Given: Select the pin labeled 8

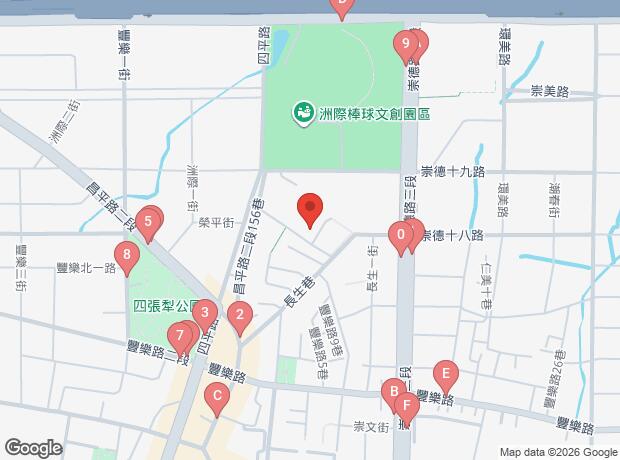Looking at the screenshot, I should click(126, 257).
